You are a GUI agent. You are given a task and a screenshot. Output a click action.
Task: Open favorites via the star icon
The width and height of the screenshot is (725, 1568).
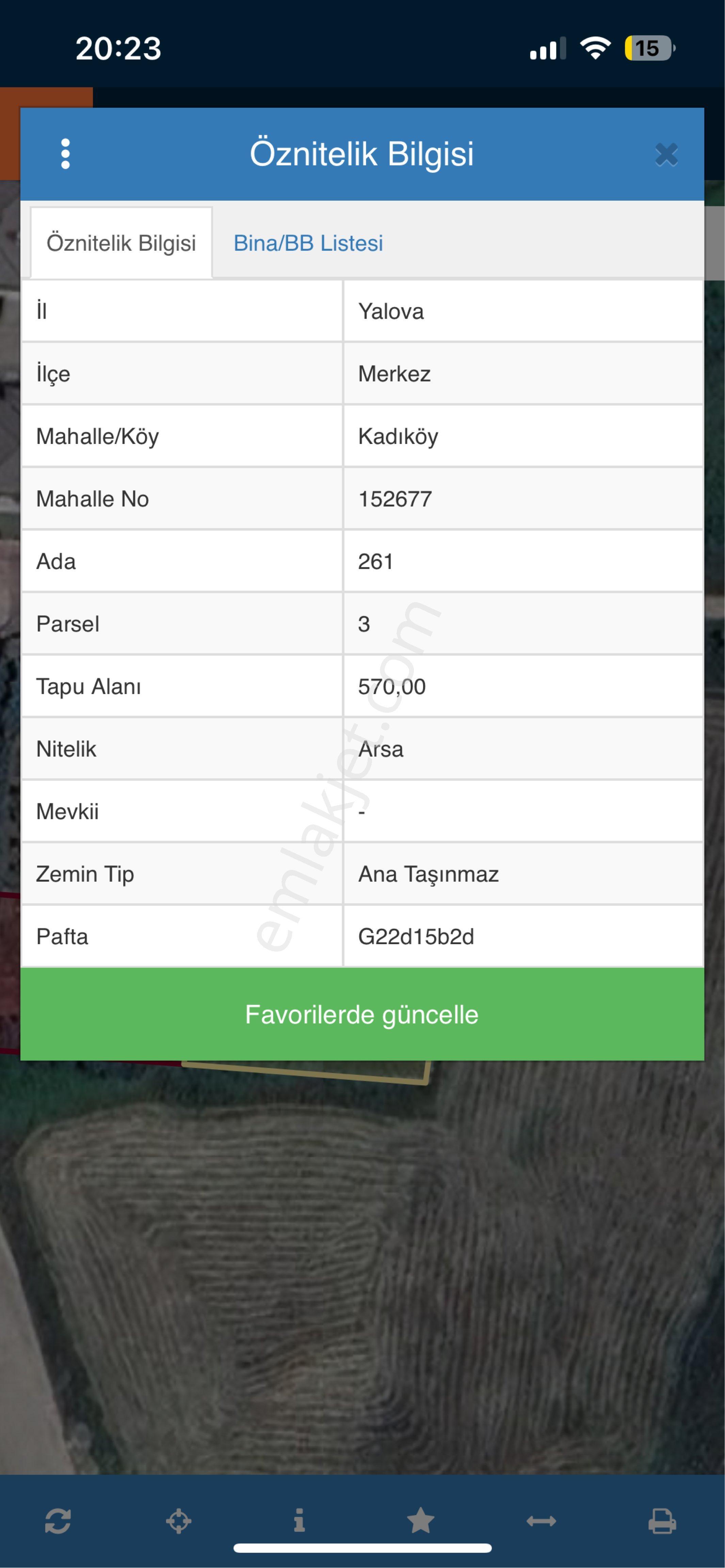click(x=420, y=1520)
